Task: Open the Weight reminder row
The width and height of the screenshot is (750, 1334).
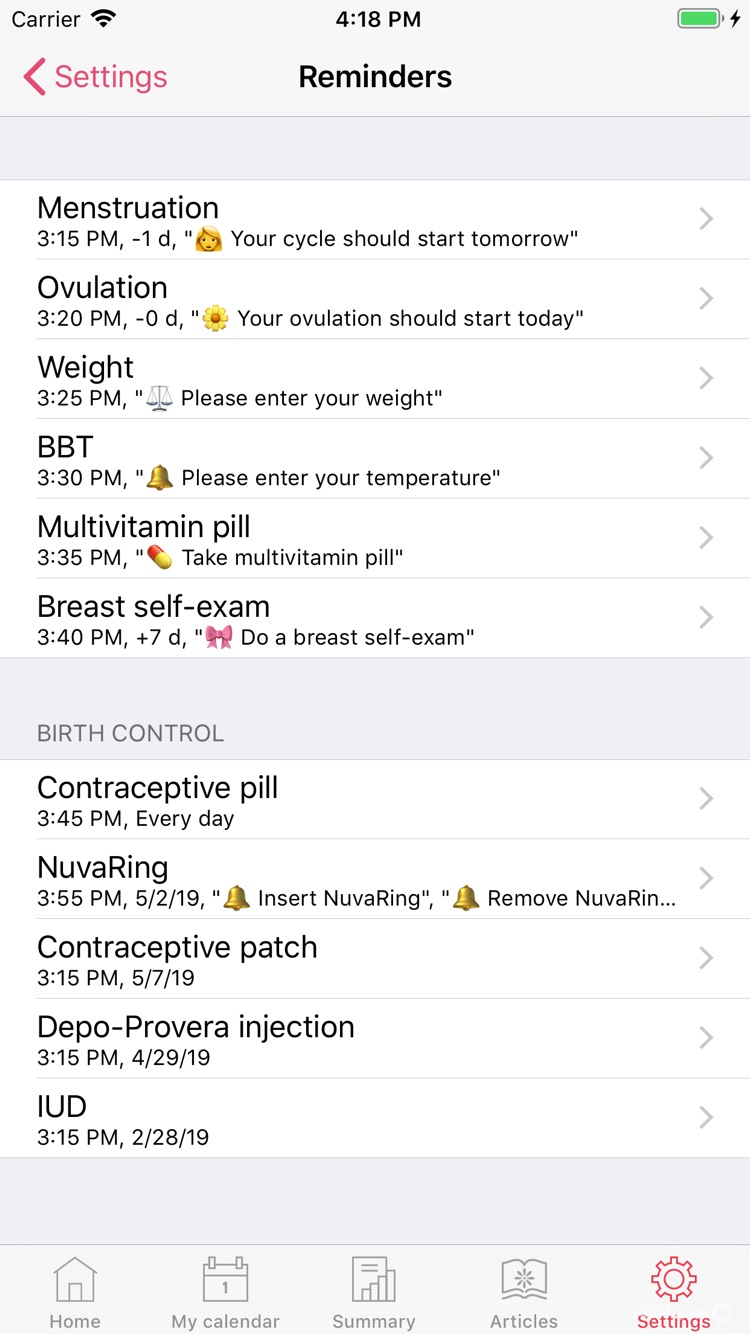Action: (375, 378)
